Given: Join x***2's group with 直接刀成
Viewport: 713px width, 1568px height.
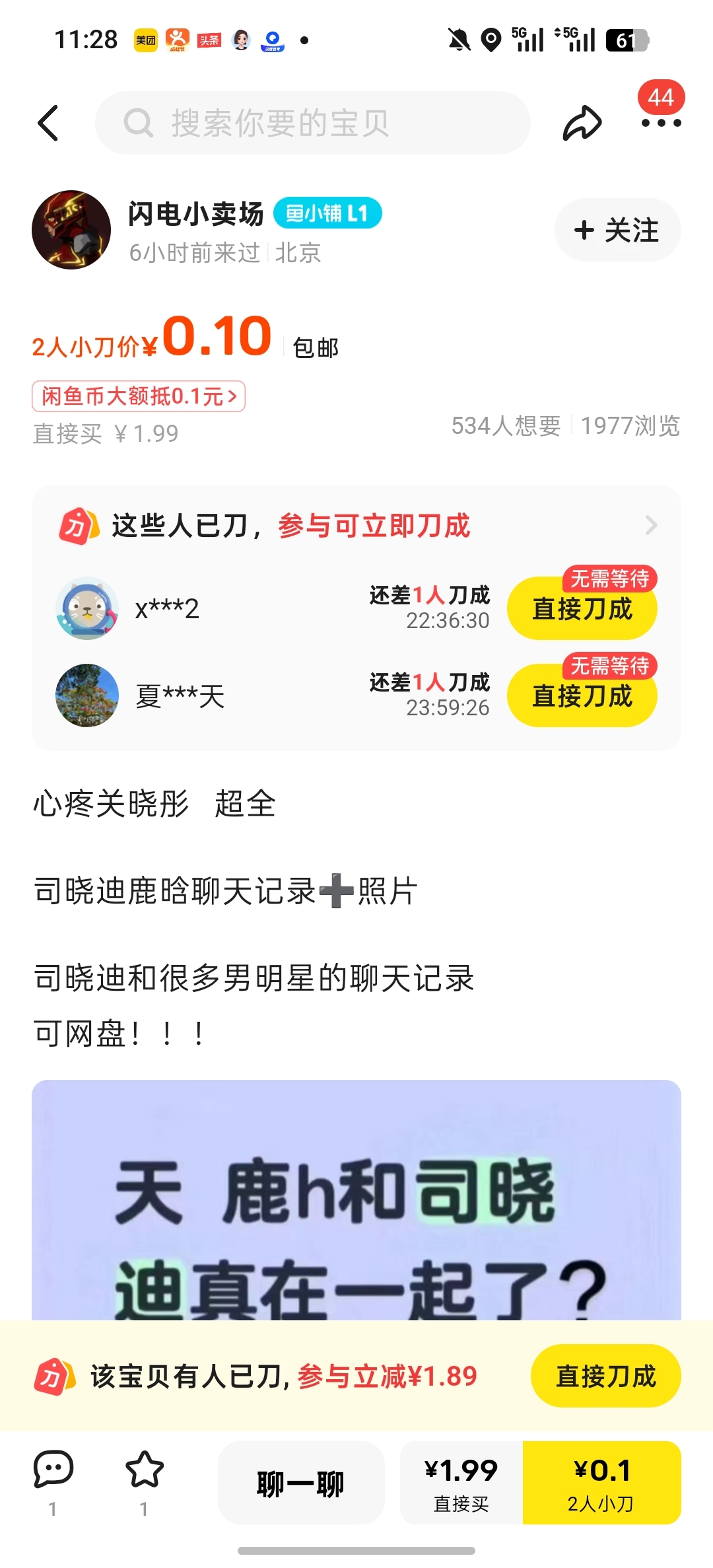Looking at the screenshot, I should pos(582,608).
